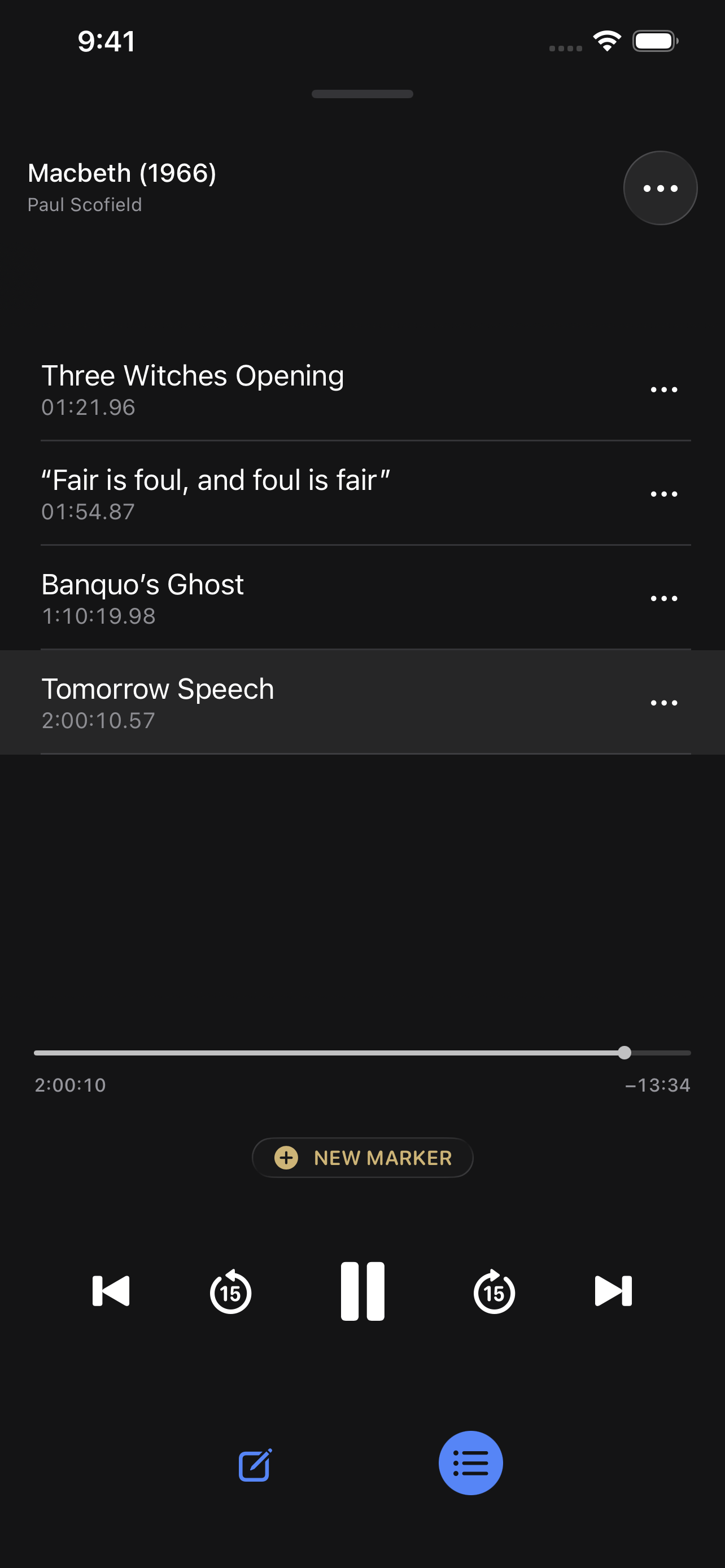
Task: Open options for "Fair is foul" marker
Action: click(x=663, y=494)
